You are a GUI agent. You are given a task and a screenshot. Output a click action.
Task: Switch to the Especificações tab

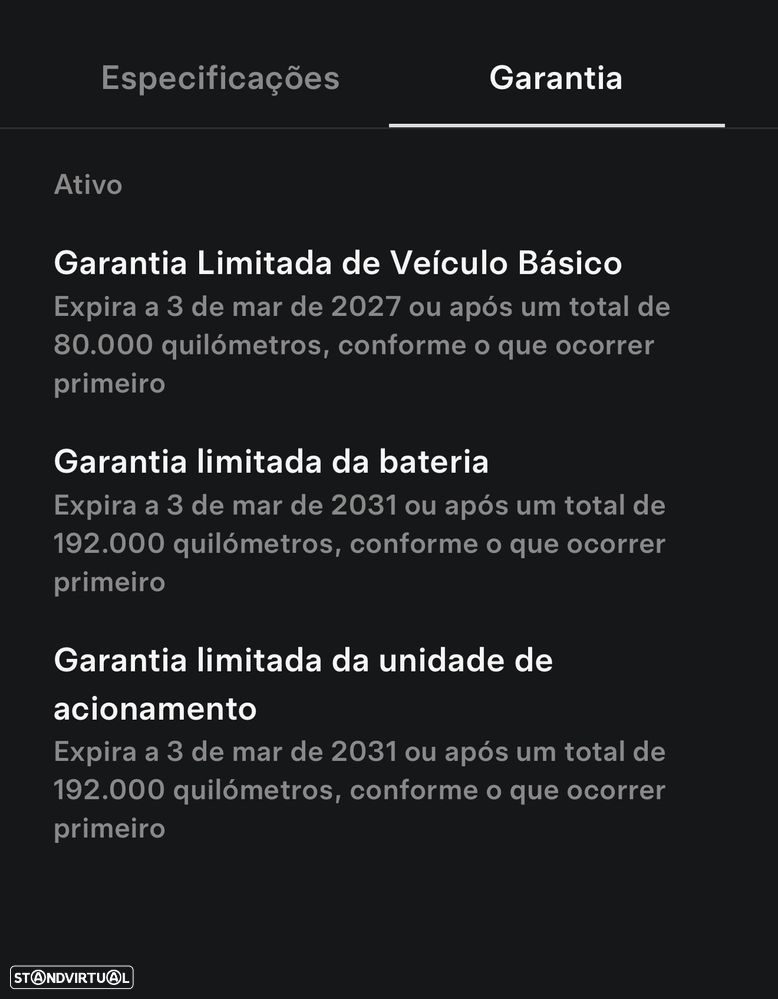click(220, 78)
